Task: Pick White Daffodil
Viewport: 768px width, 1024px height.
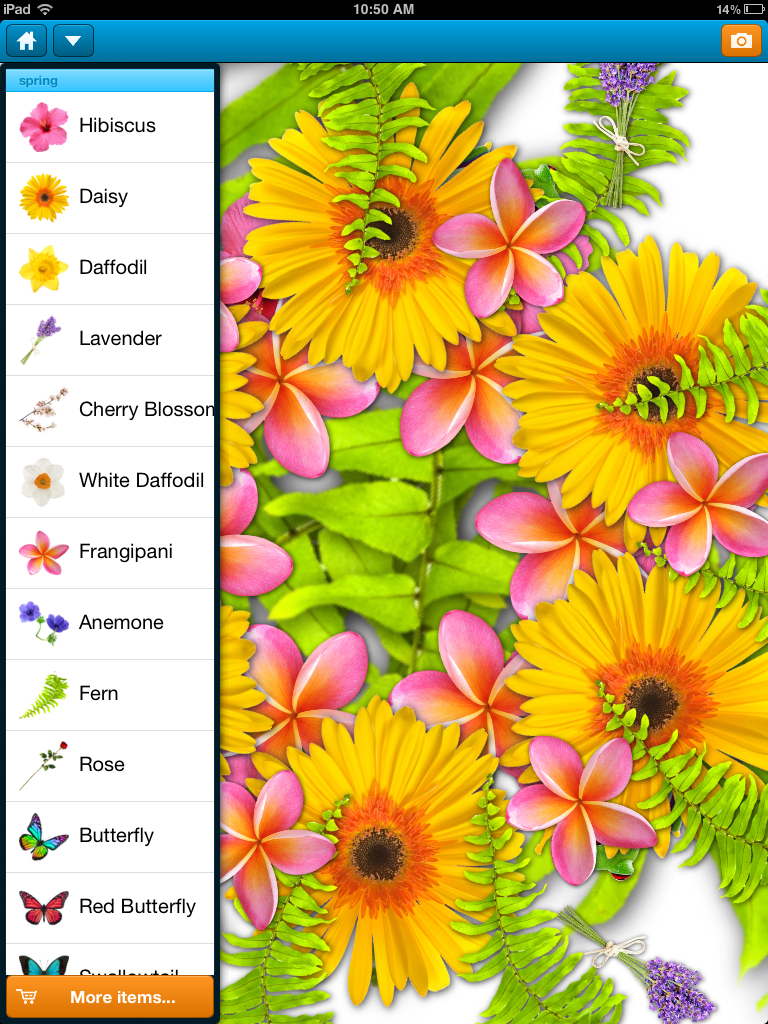Action: (x=110, y=481)
